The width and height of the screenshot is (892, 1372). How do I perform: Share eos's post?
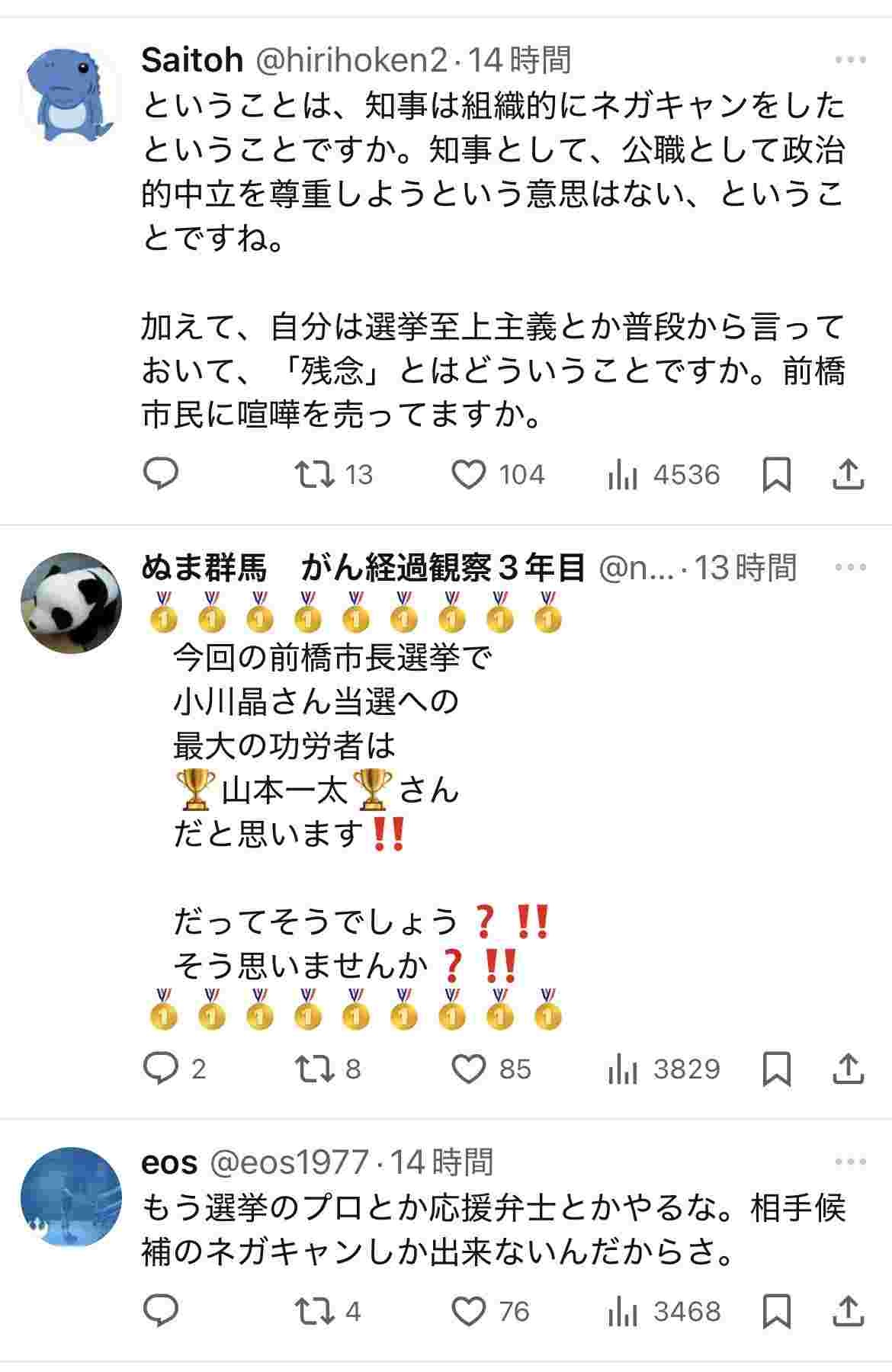point(848,1311)
